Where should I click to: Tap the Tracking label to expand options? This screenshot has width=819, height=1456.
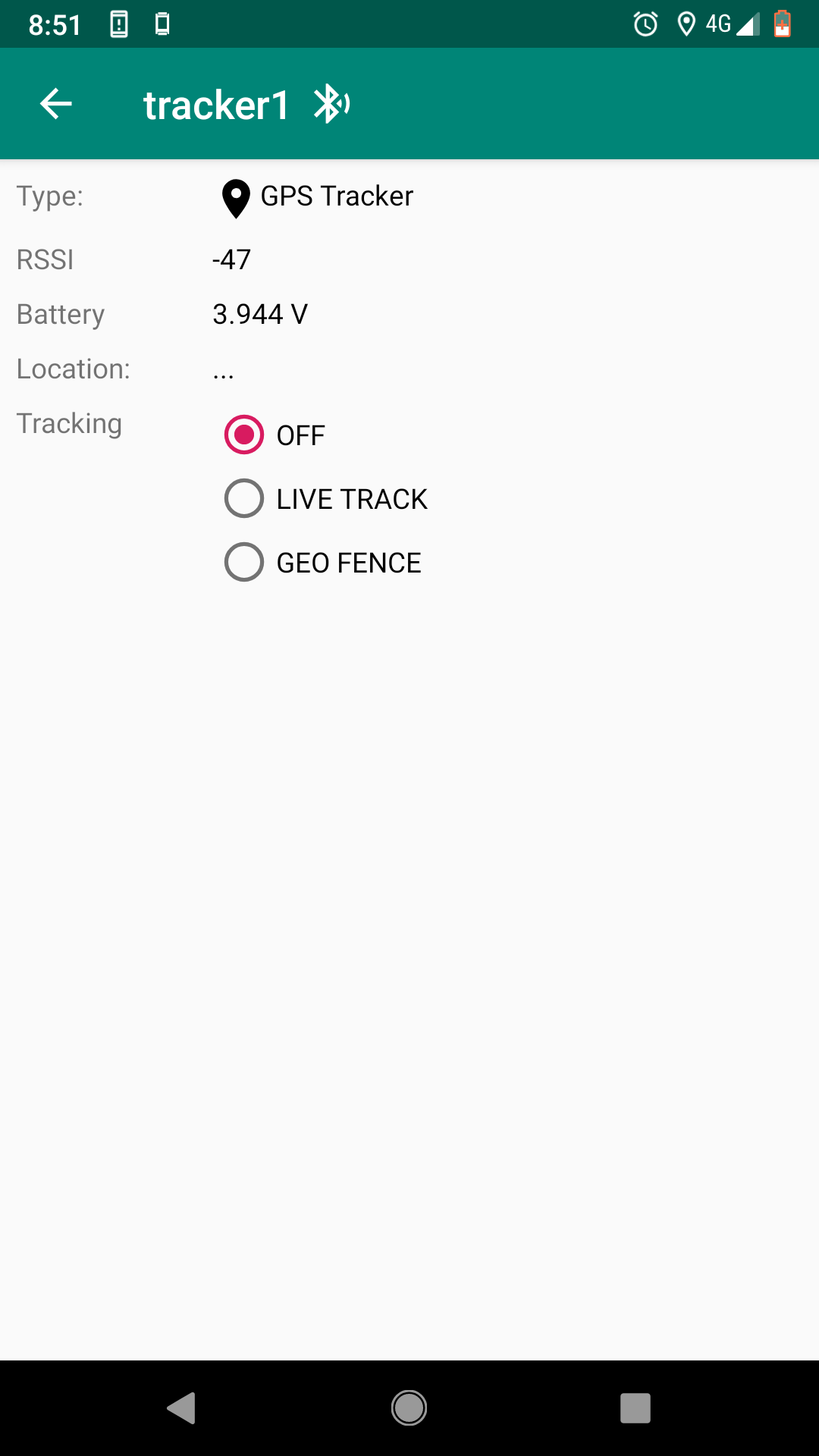click(x=69, y=423)
